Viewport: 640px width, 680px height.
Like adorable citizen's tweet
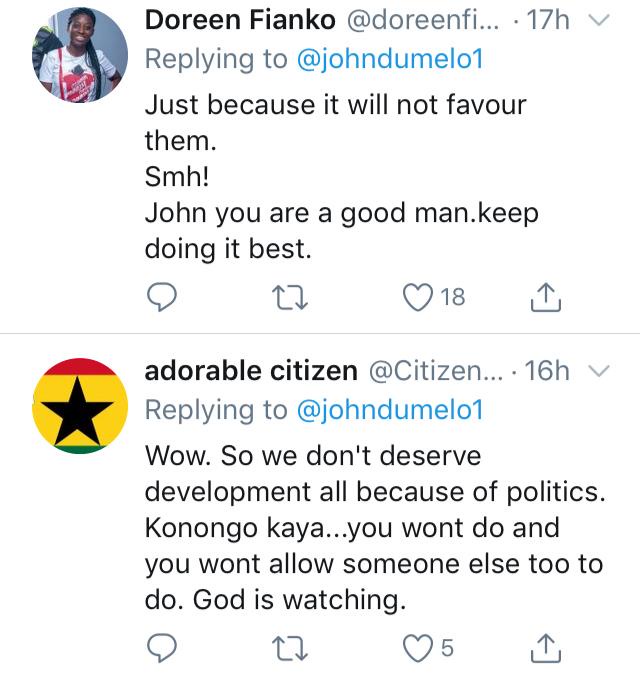418,648
